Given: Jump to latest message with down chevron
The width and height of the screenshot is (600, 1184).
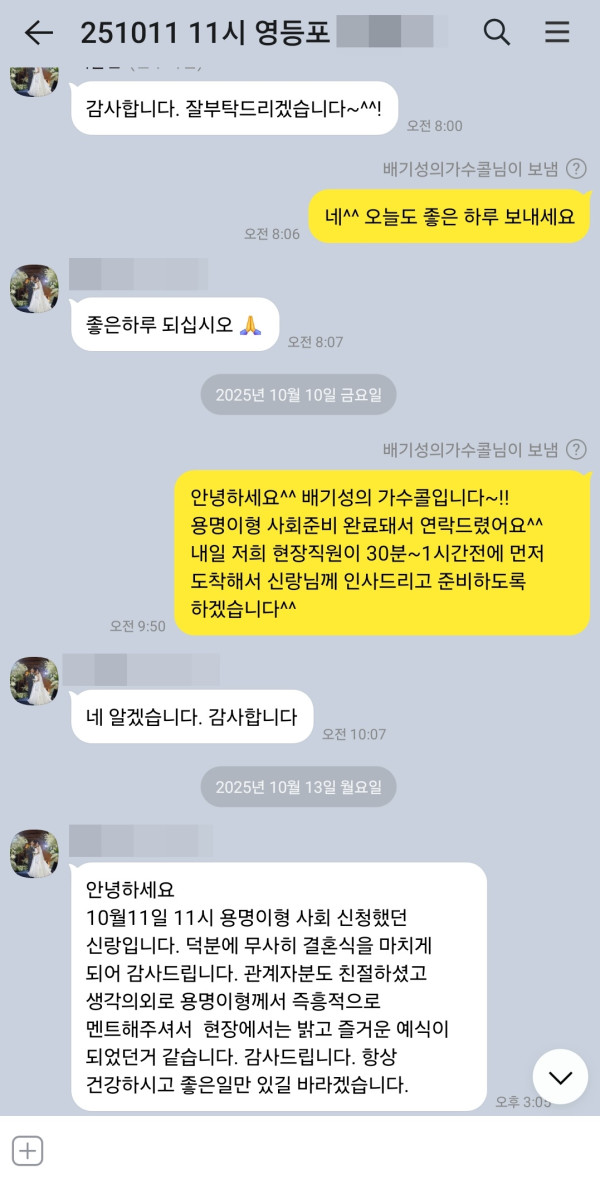Looking at the screenshot, I should 560,1077.
